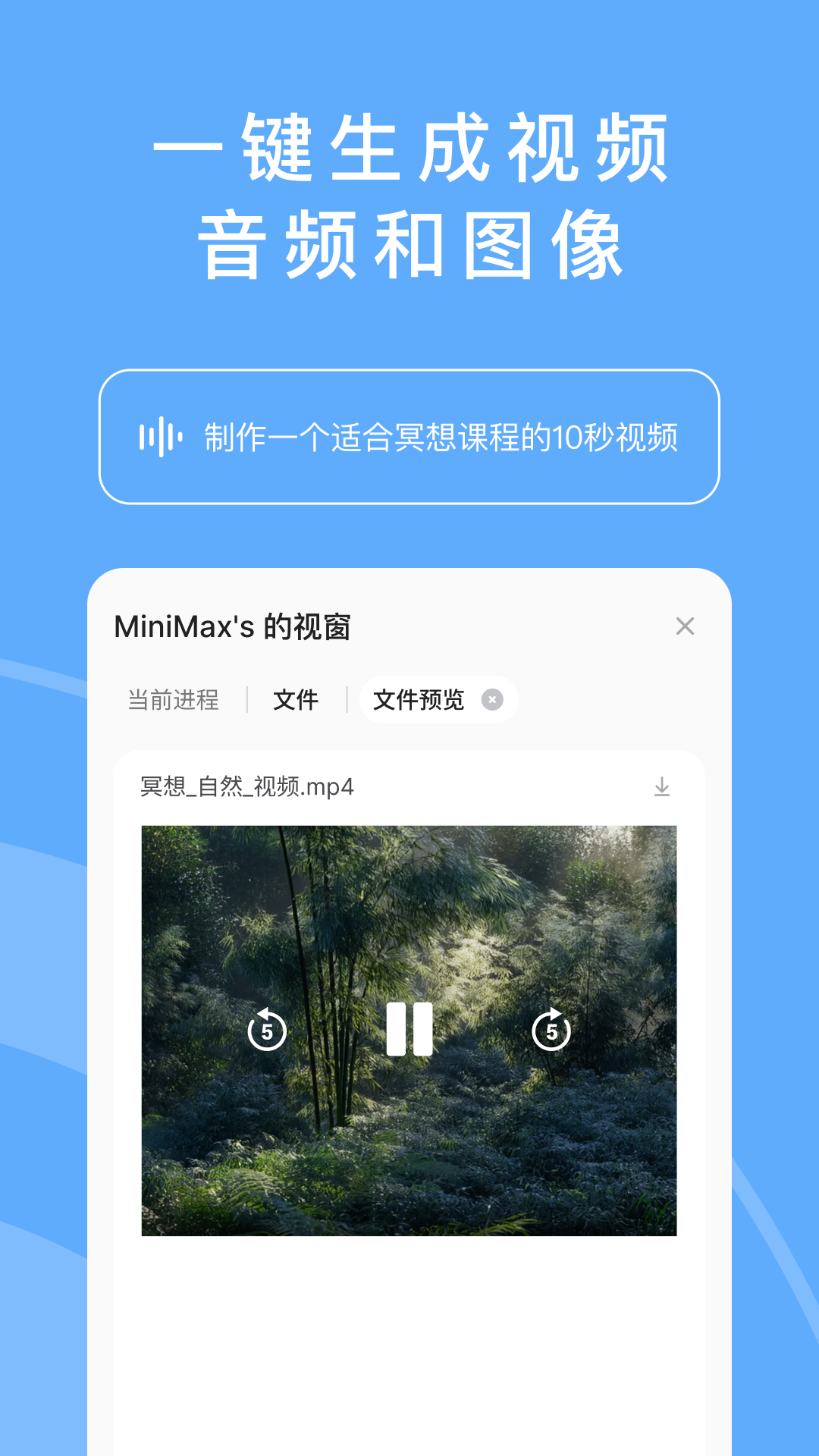Click the × dismiss icon of the panel
The width and height of the screenshot is (819, 1456).
(x=686, y=627)
